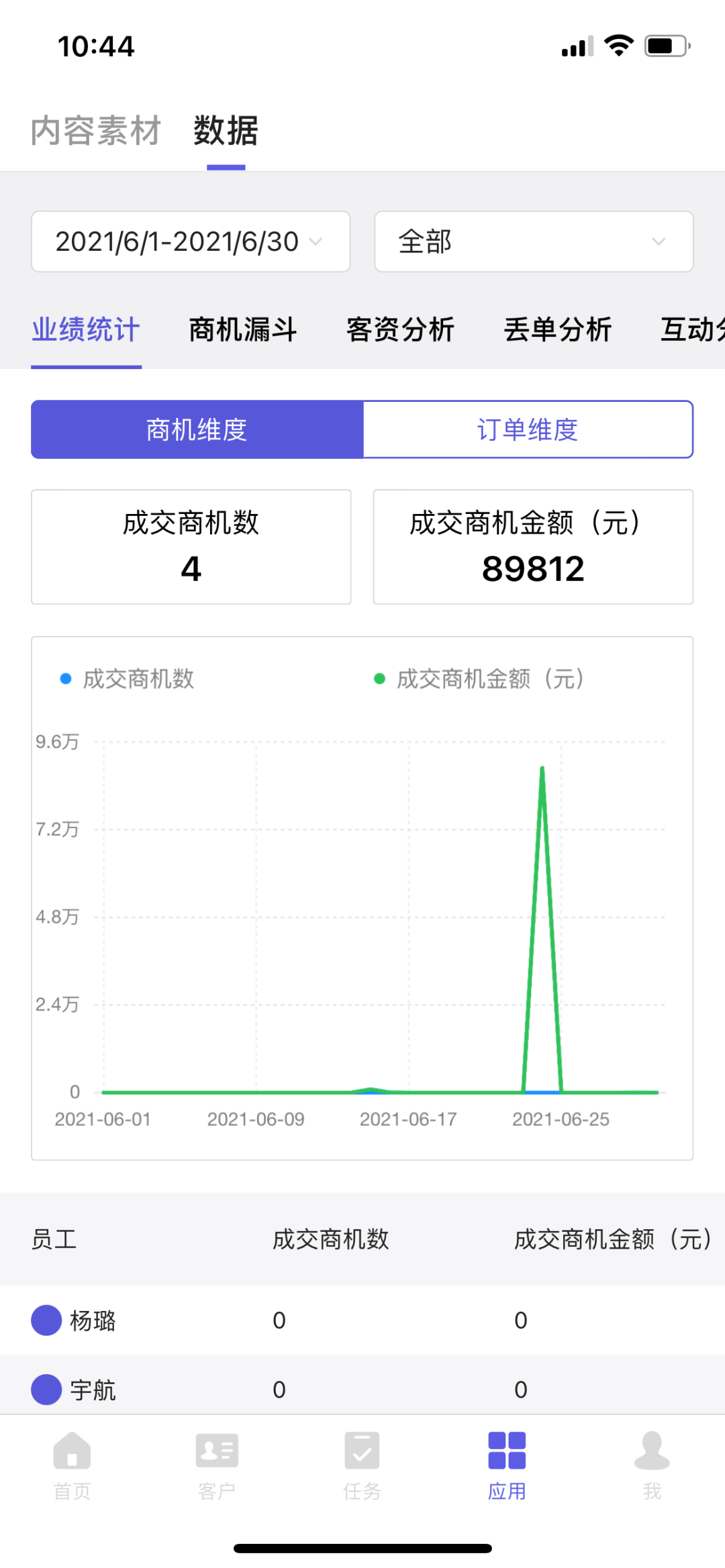Open the 丢单分析 section
The height and width of the screenshot is (1568, 725).
coord(558,330)
